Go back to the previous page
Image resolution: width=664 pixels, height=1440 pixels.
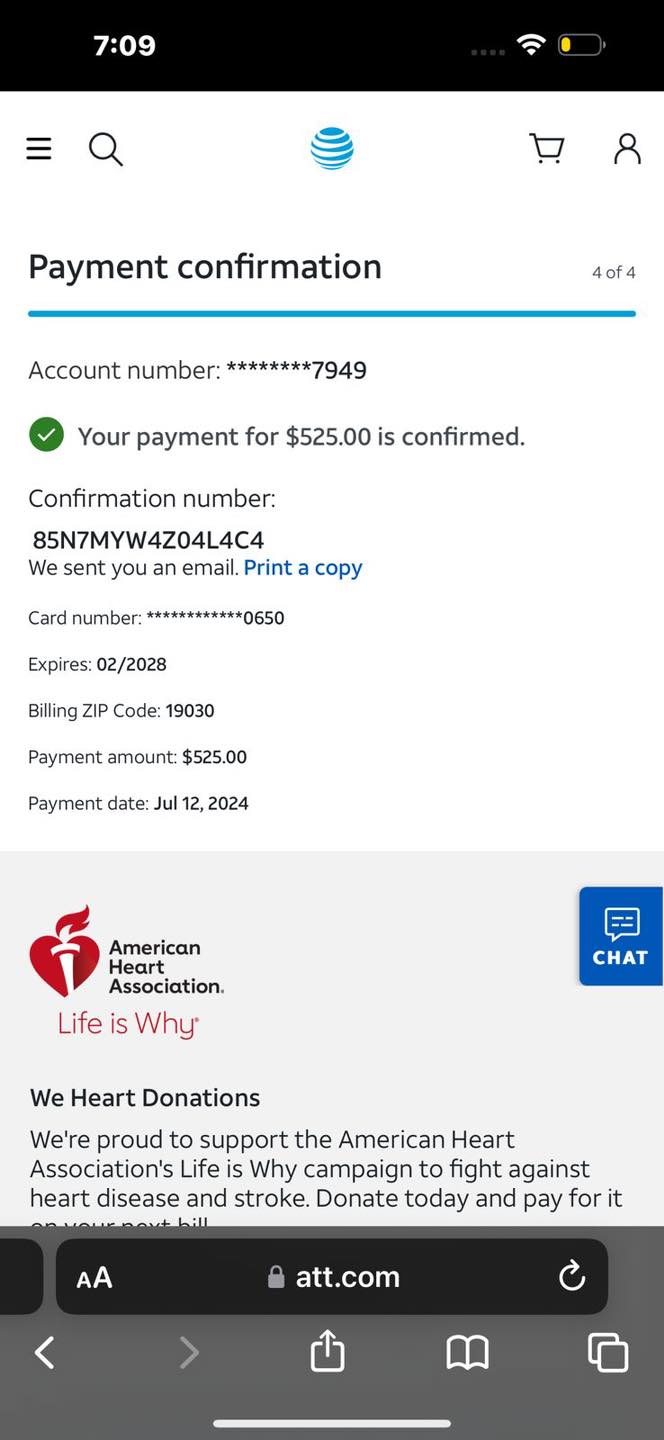click(44, 1353)
